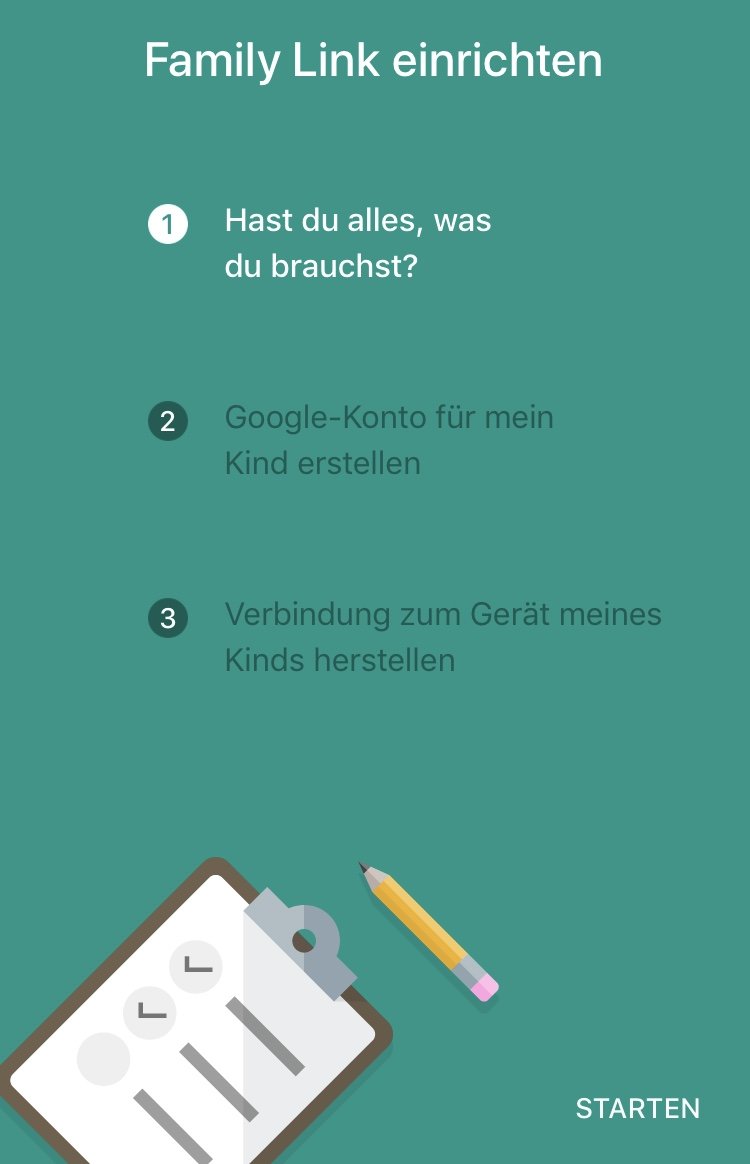The height and width of the screenshot is (1164, 750).
Task: Tap STARTEN to begin Family Link setup
Action: (x=637, y=1108)
